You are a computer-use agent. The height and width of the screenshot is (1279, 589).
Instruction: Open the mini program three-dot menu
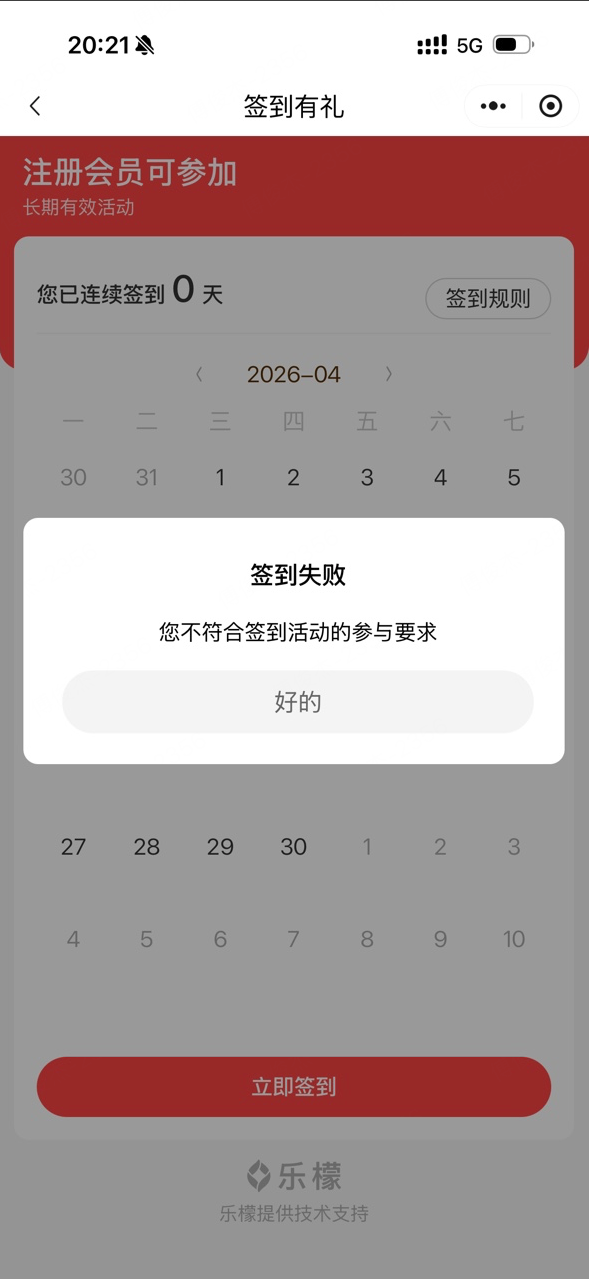493,106
